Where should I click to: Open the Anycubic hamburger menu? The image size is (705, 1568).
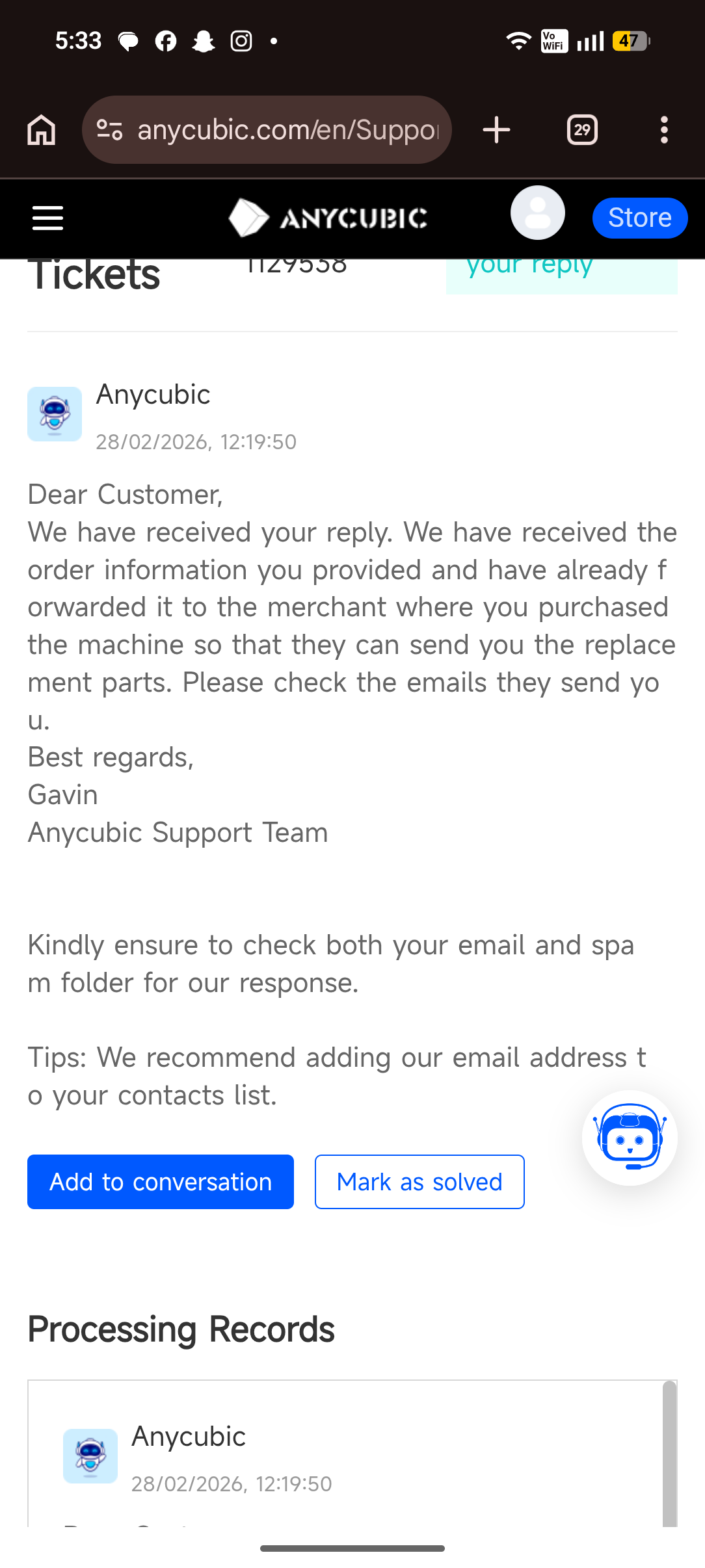(x=48, y=218)
